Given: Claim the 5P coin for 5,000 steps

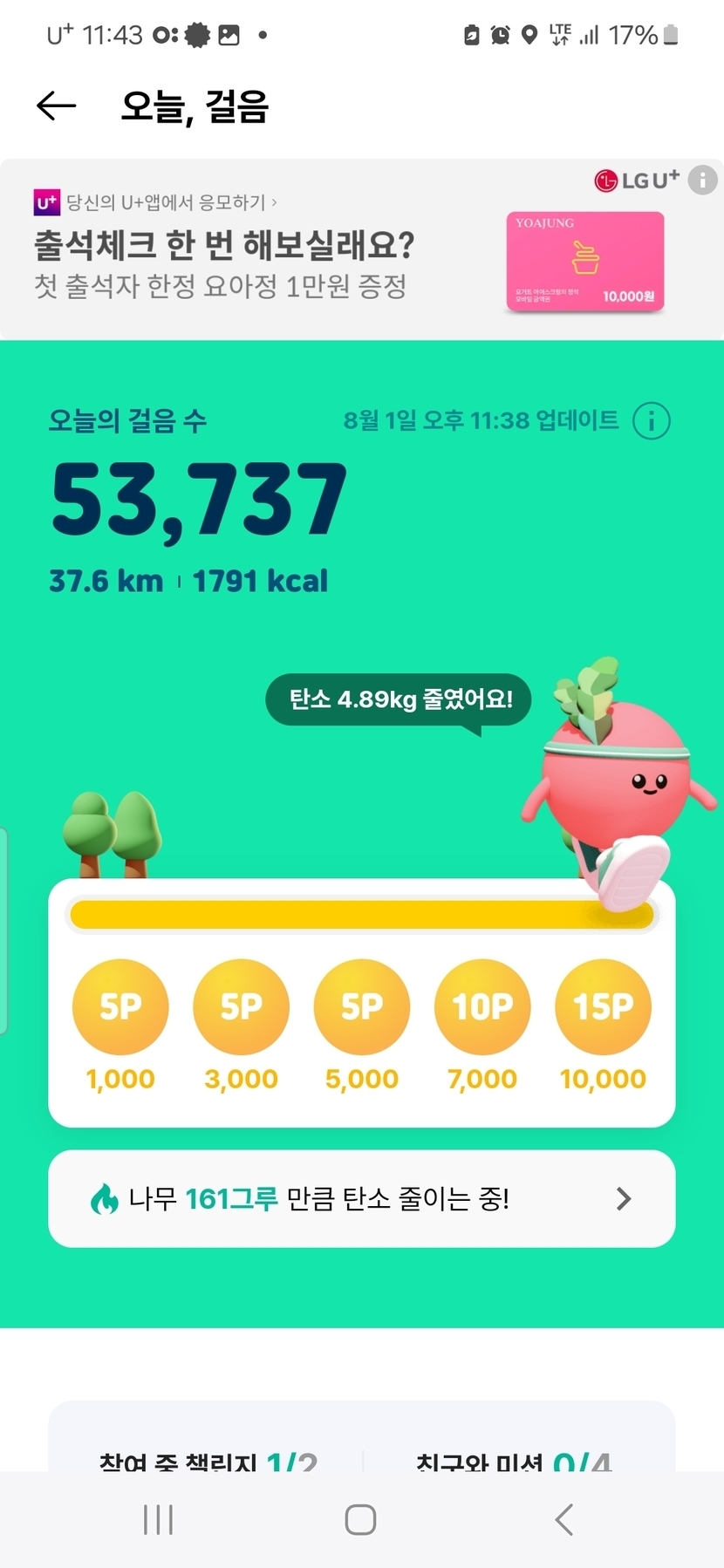Looking at the screenshot, I should 362,1007.
